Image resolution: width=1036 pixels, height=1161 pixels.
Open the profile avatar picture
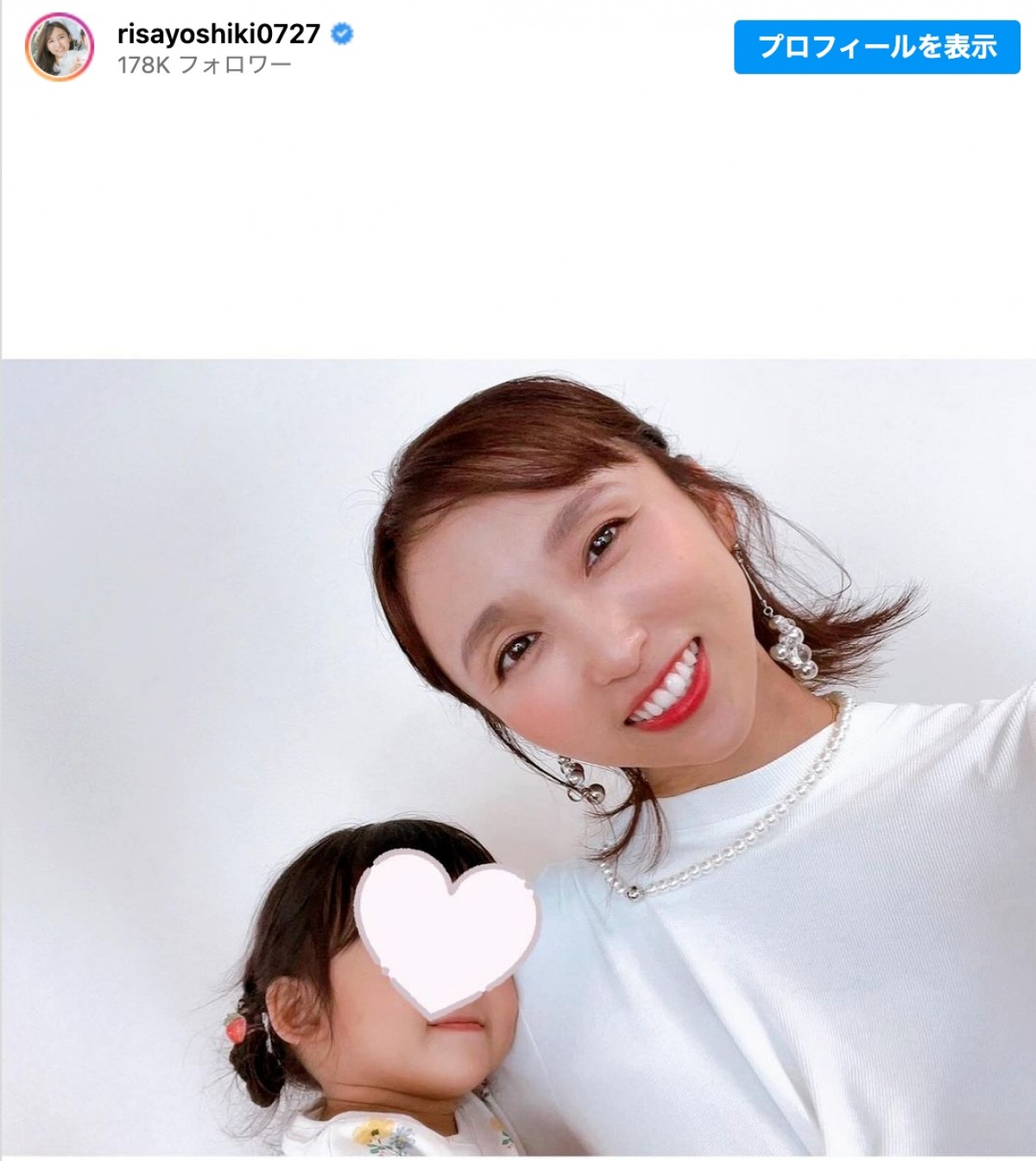click(x=60, y=47)
